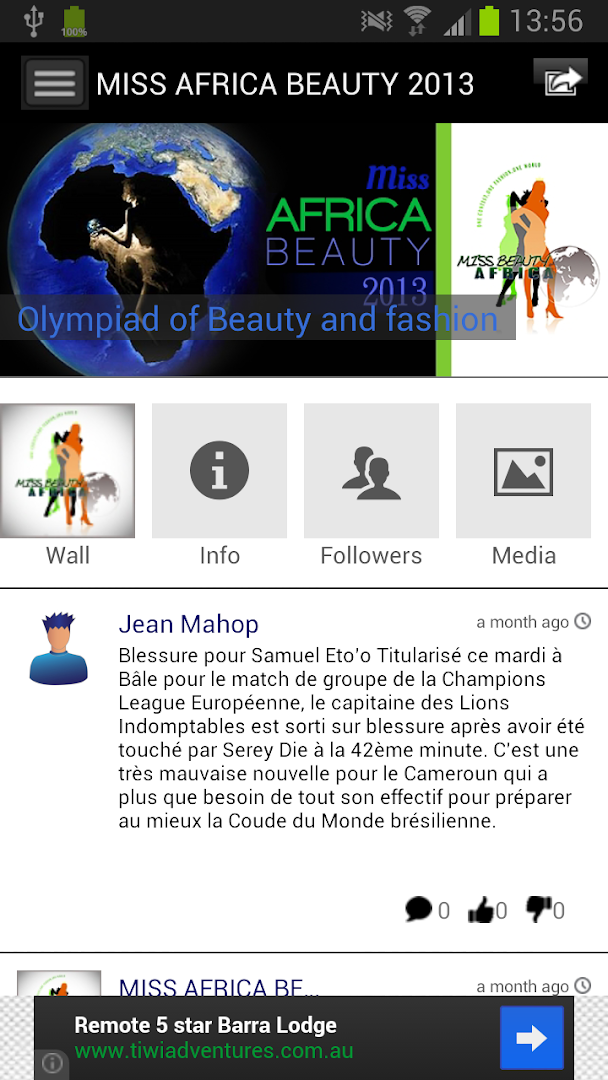Open the Remote 5 star Barra Lodge ad arrow
The width and height of the screenshot is (608, 1080).
(x=531, y=1038)
